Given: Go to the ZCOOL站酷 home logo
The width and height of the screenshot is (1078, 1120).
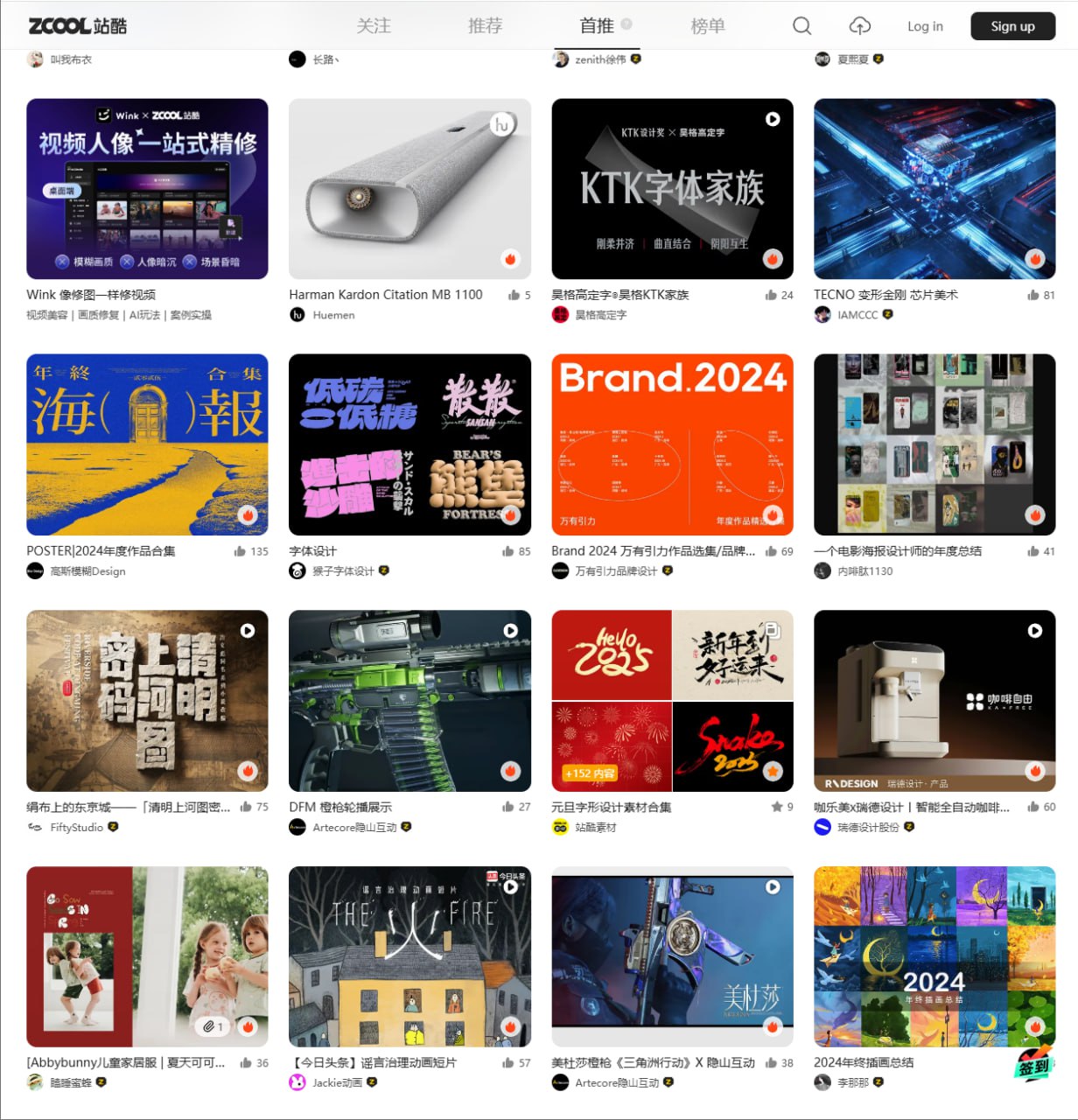Looking at the screenshot, I should (x=77, y=26).
